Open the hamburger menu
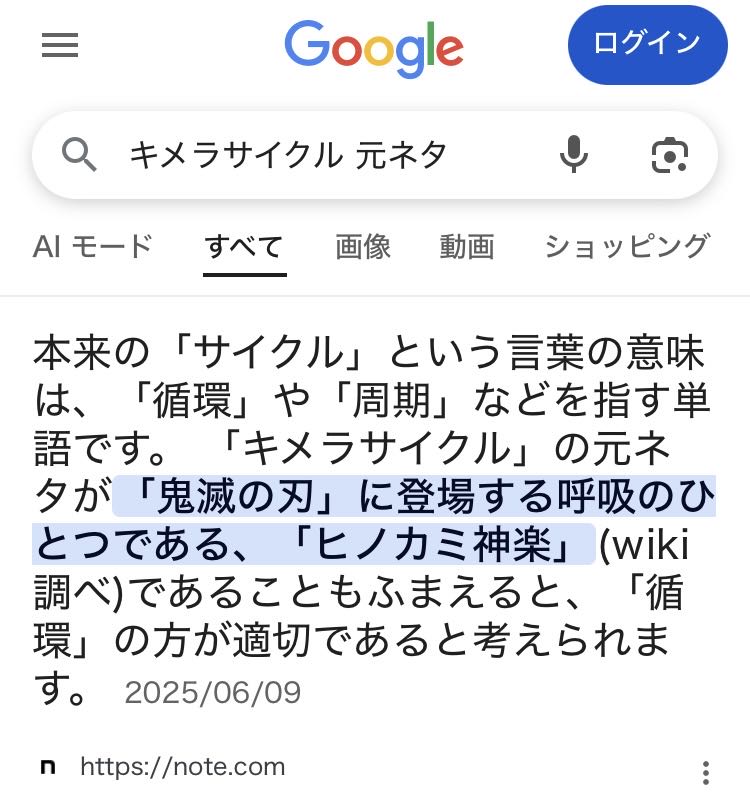Image resolution: width=750 pixels, height=797 pixels. (60, 46)
